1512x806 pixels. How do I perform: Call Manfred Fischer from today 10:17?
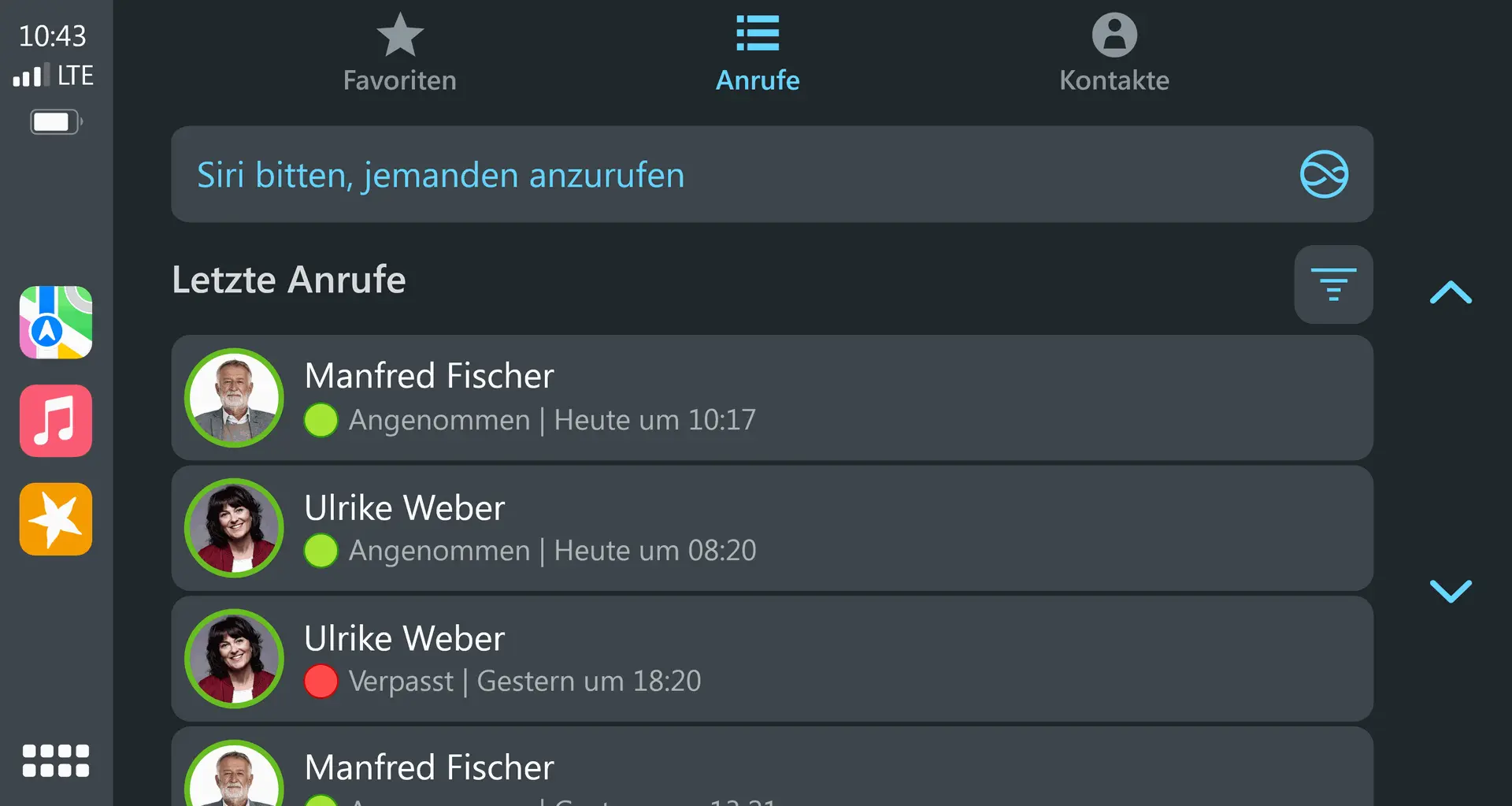pyautogui.click(x=772, y=398)
